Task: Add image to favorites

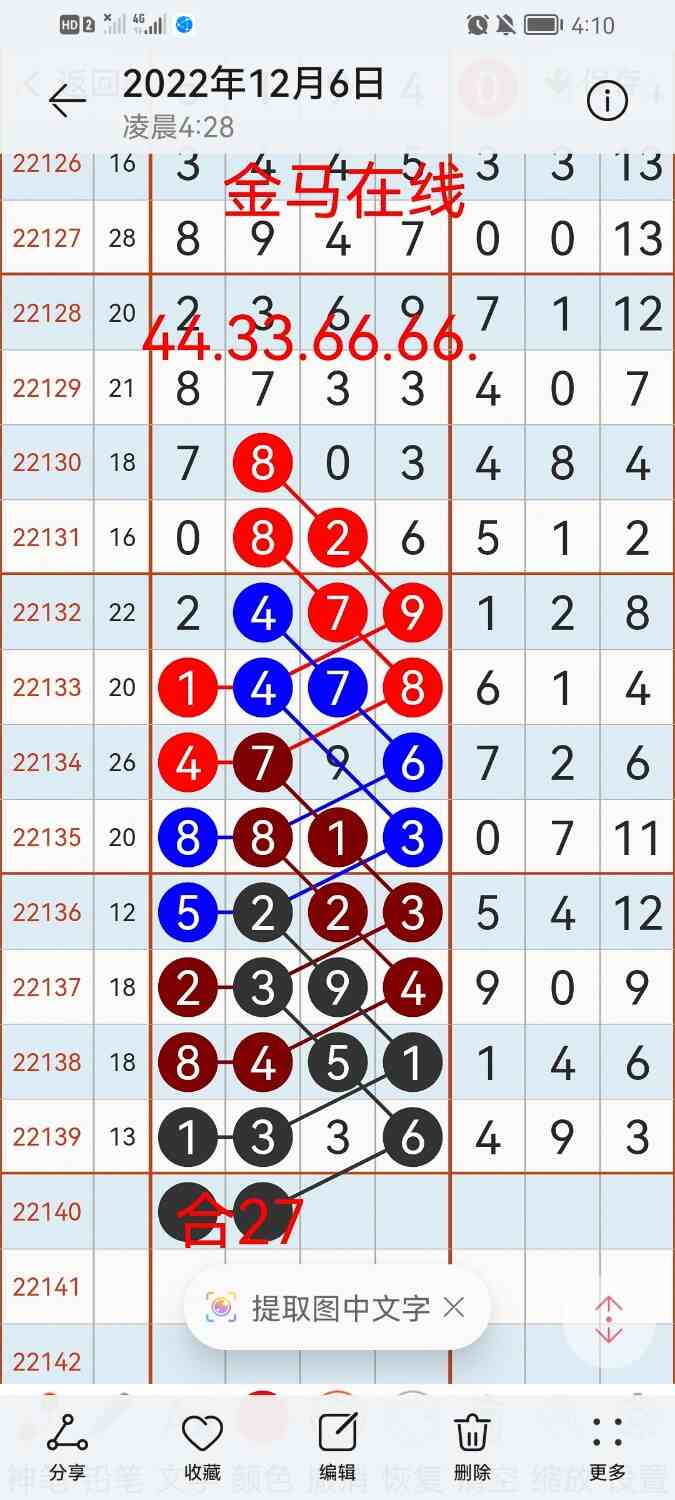Action: pos(202,1445)
